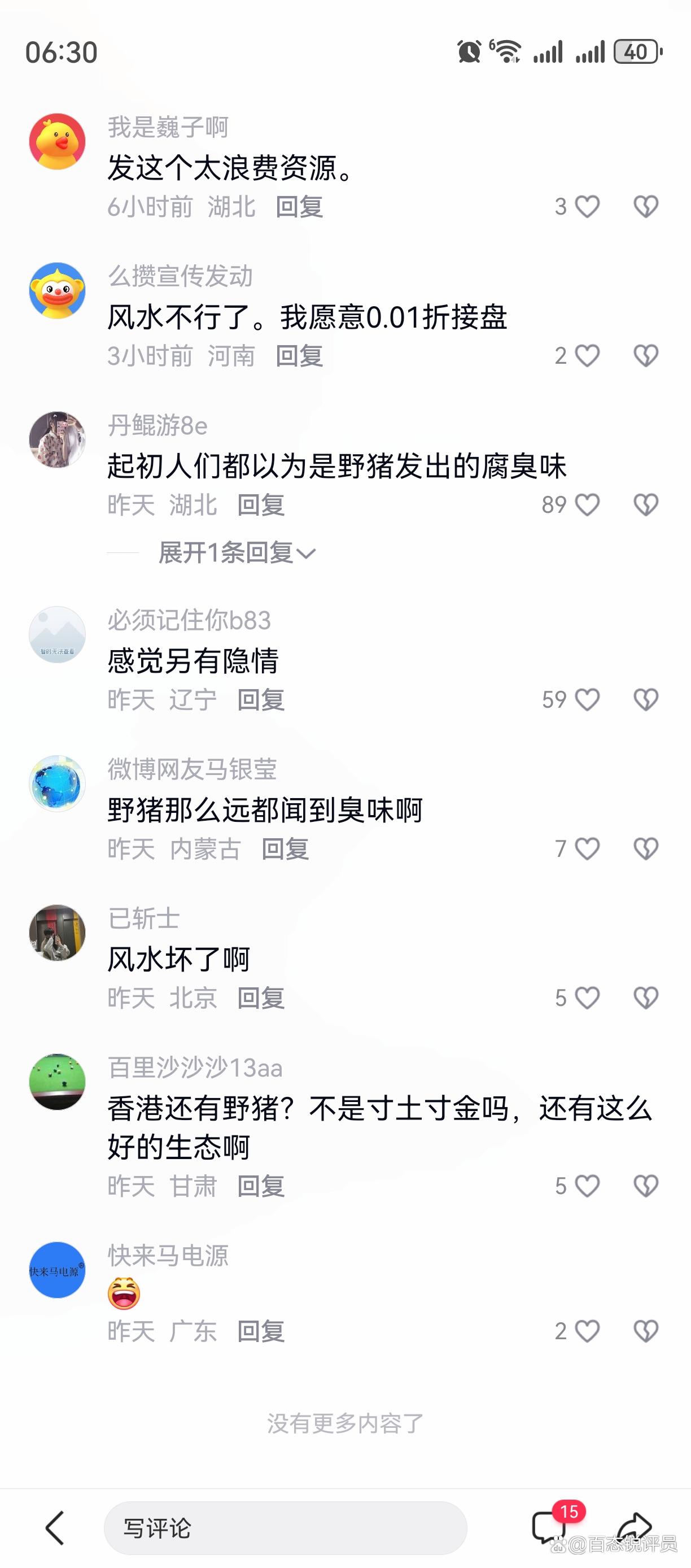Dislike 快来马电源's comment with the broken heart

(x=646, y=1331)
